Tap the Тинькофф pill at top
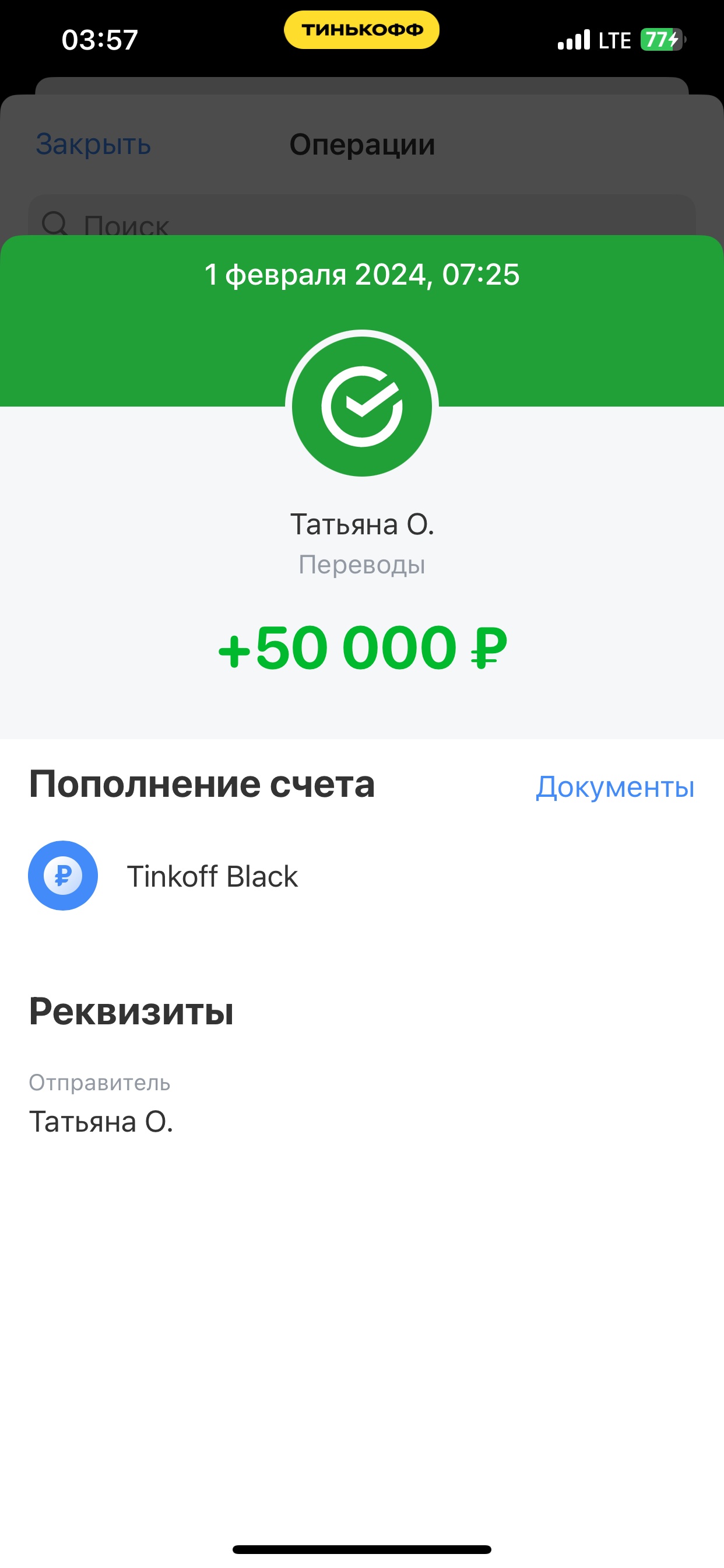This screenshot has height=1568, width=724. 361,30
